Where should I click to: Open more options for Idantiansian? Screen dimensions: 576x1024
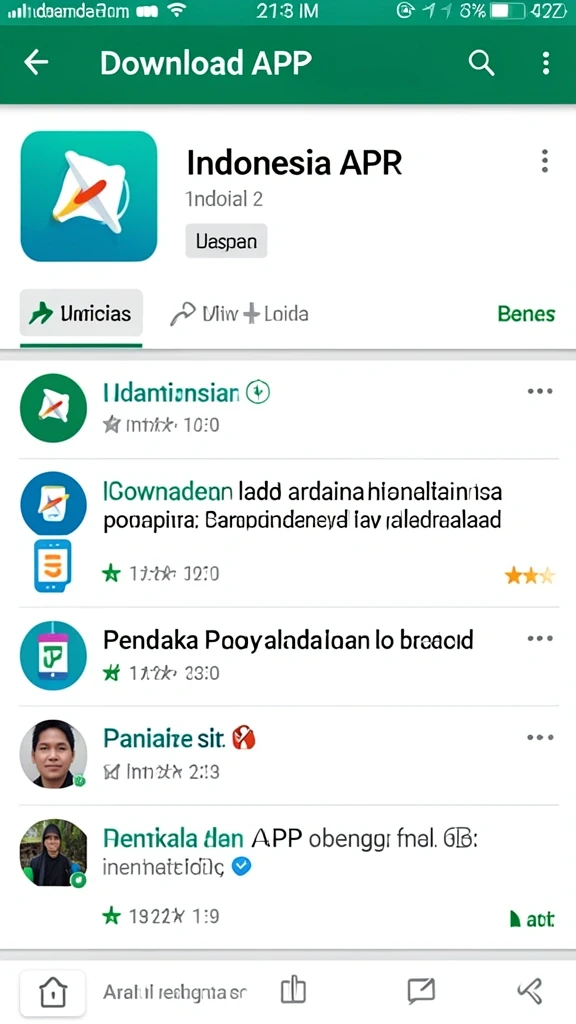[x=540, y=391]
